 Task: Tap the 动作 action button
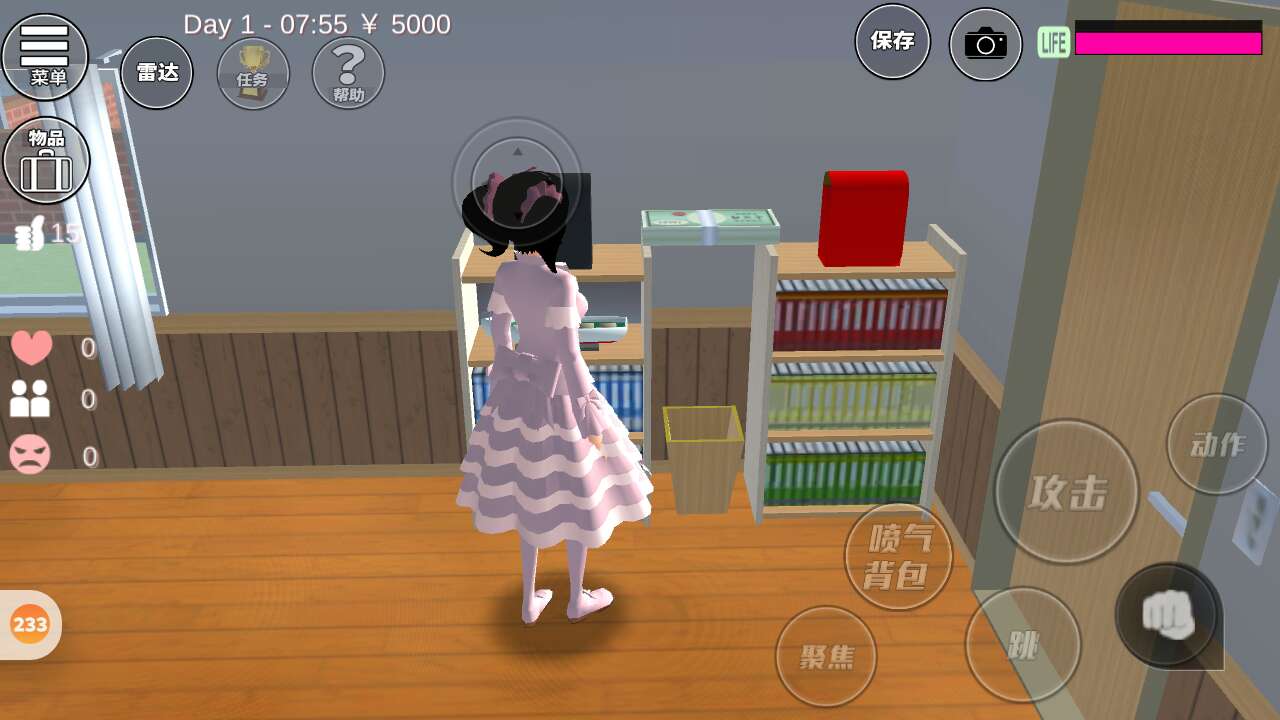[x=1217, y=444]
